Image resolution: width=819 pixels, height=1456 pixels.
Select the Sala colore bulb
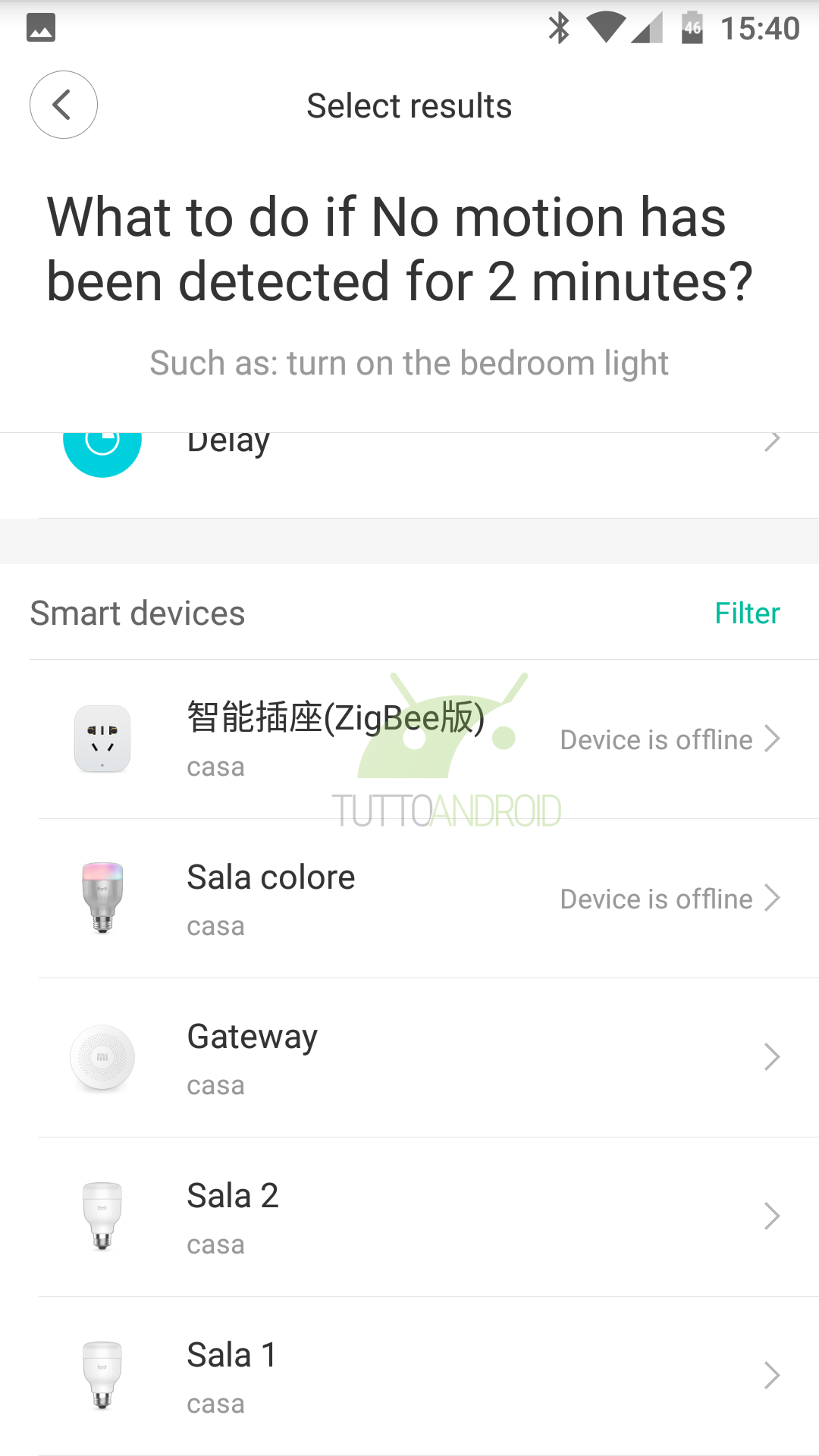pyautogui.click(x=409, y=898)
